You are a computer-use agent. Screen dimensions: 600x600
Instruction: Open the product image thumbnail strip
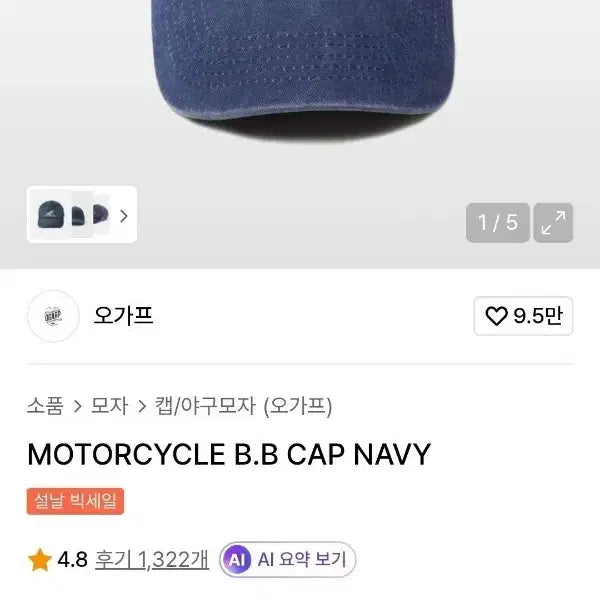[81, 214]
